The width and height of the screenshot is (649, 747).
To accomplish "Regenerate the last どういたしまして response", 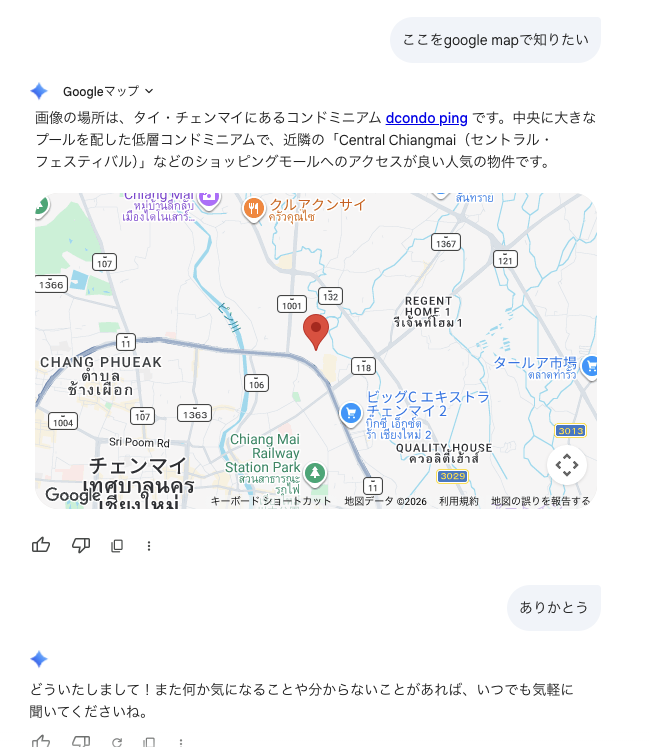I will coord(117,742).
